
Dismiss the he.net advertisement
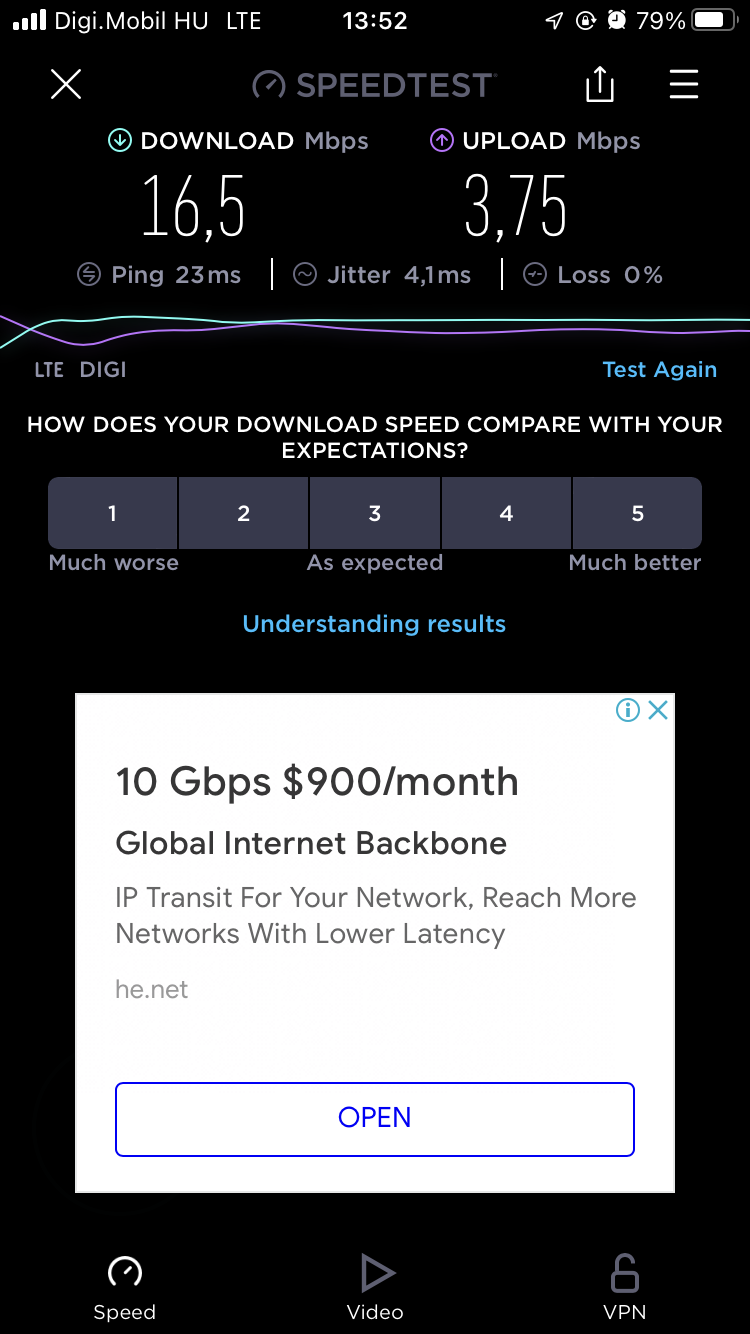(x=658, y=710)
